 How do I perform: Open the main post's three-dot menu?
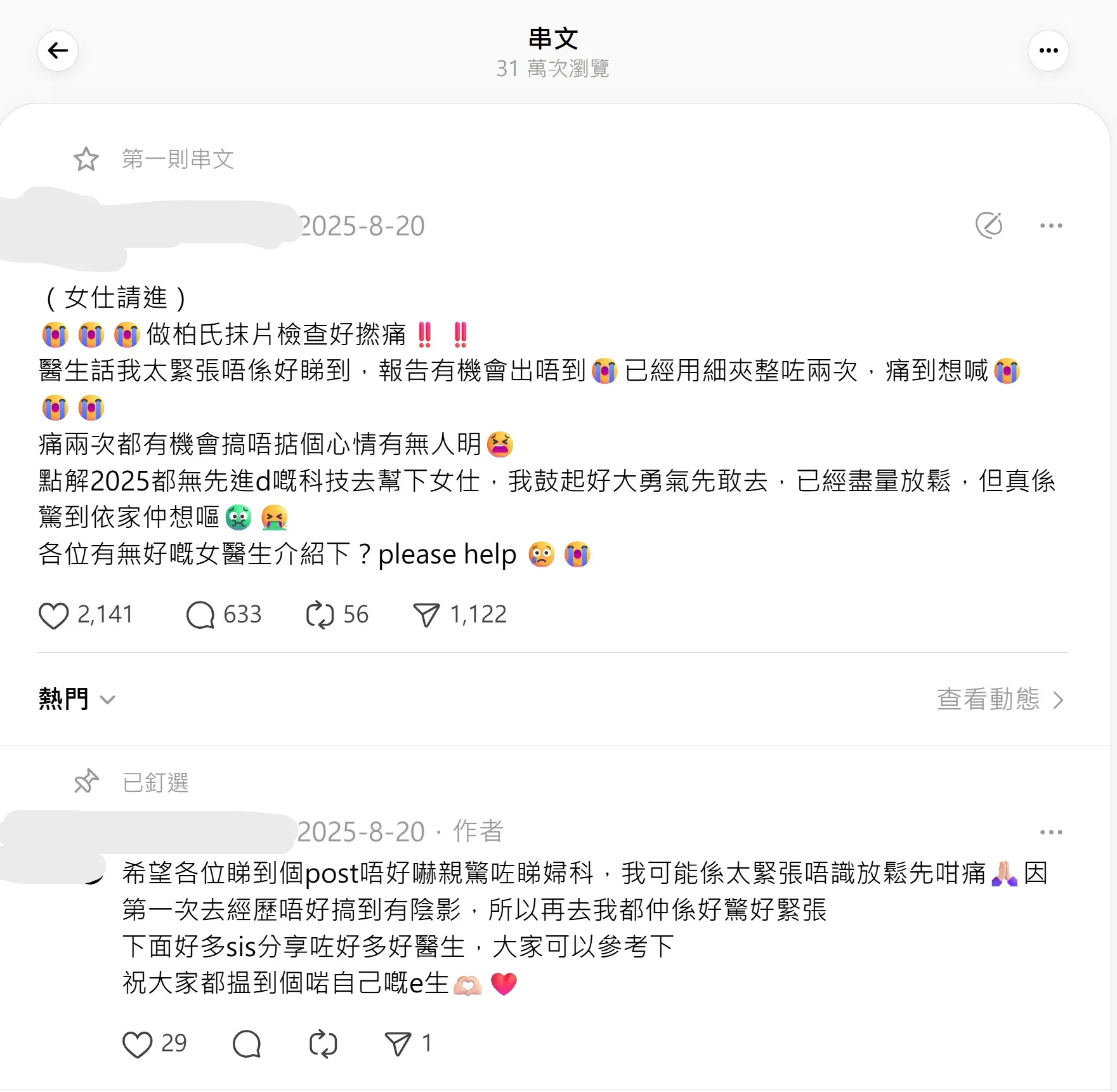[x=1050, y=225]
